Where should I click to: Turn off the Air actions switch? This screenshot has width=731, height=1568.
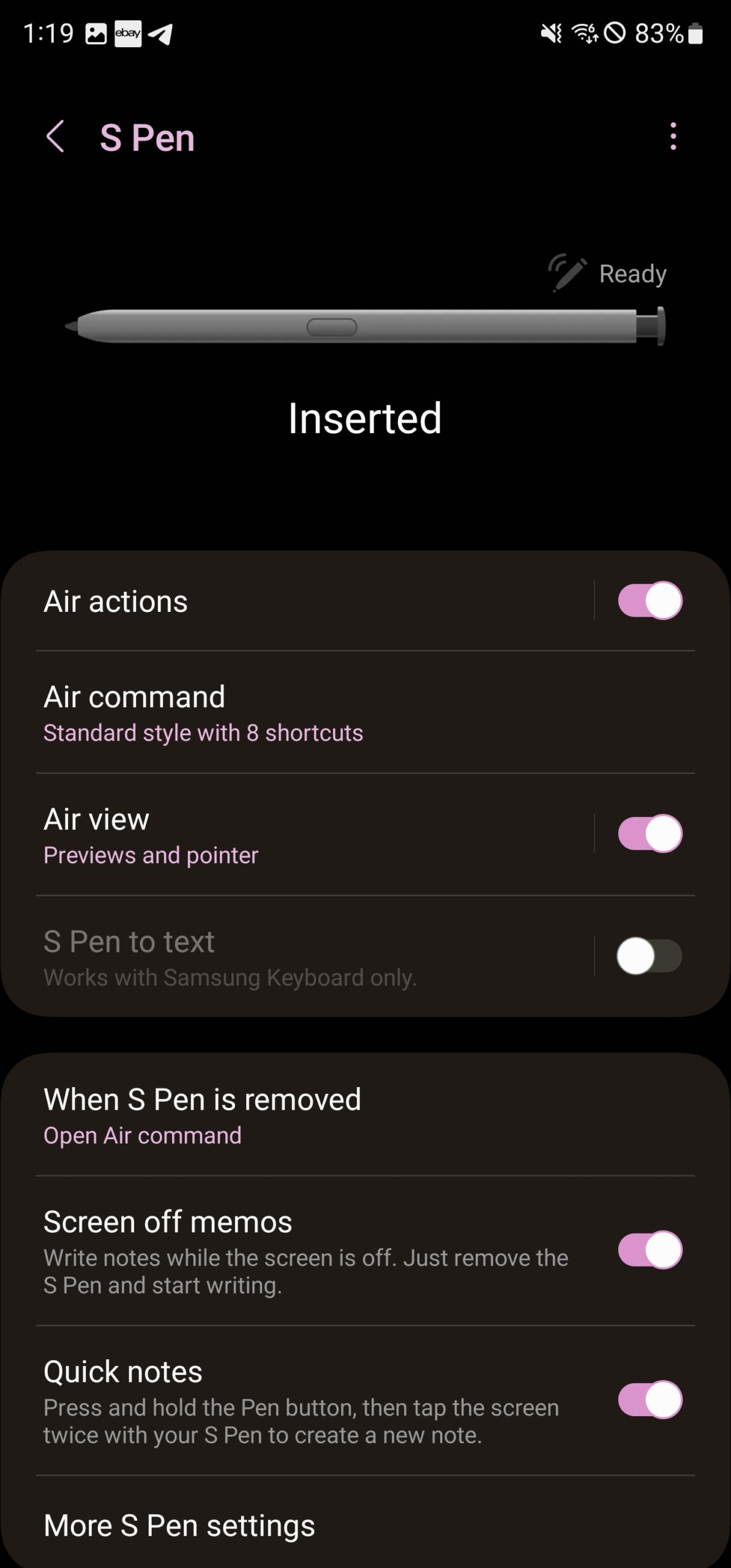coord(650,601)
